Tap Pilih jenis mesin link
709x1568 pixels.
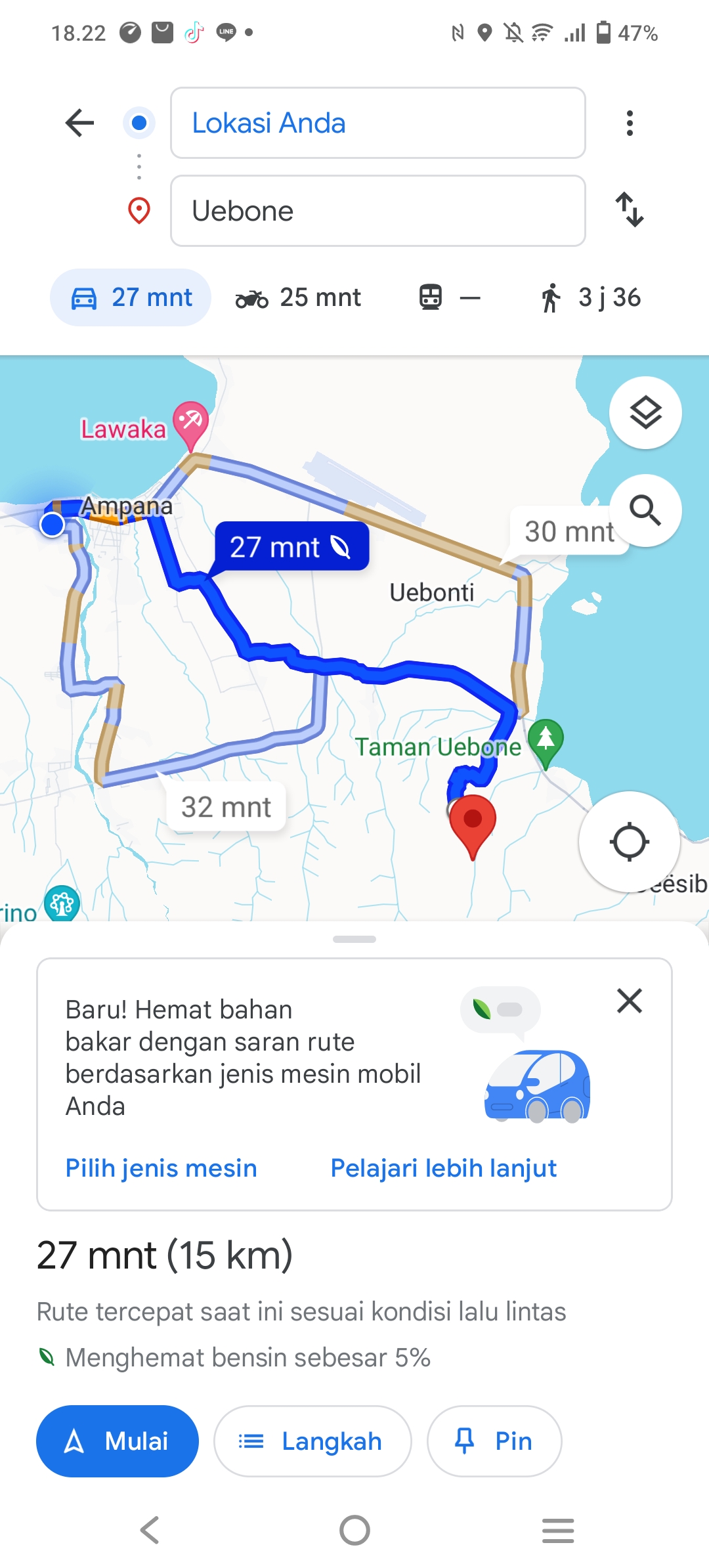coord(161,1168)
